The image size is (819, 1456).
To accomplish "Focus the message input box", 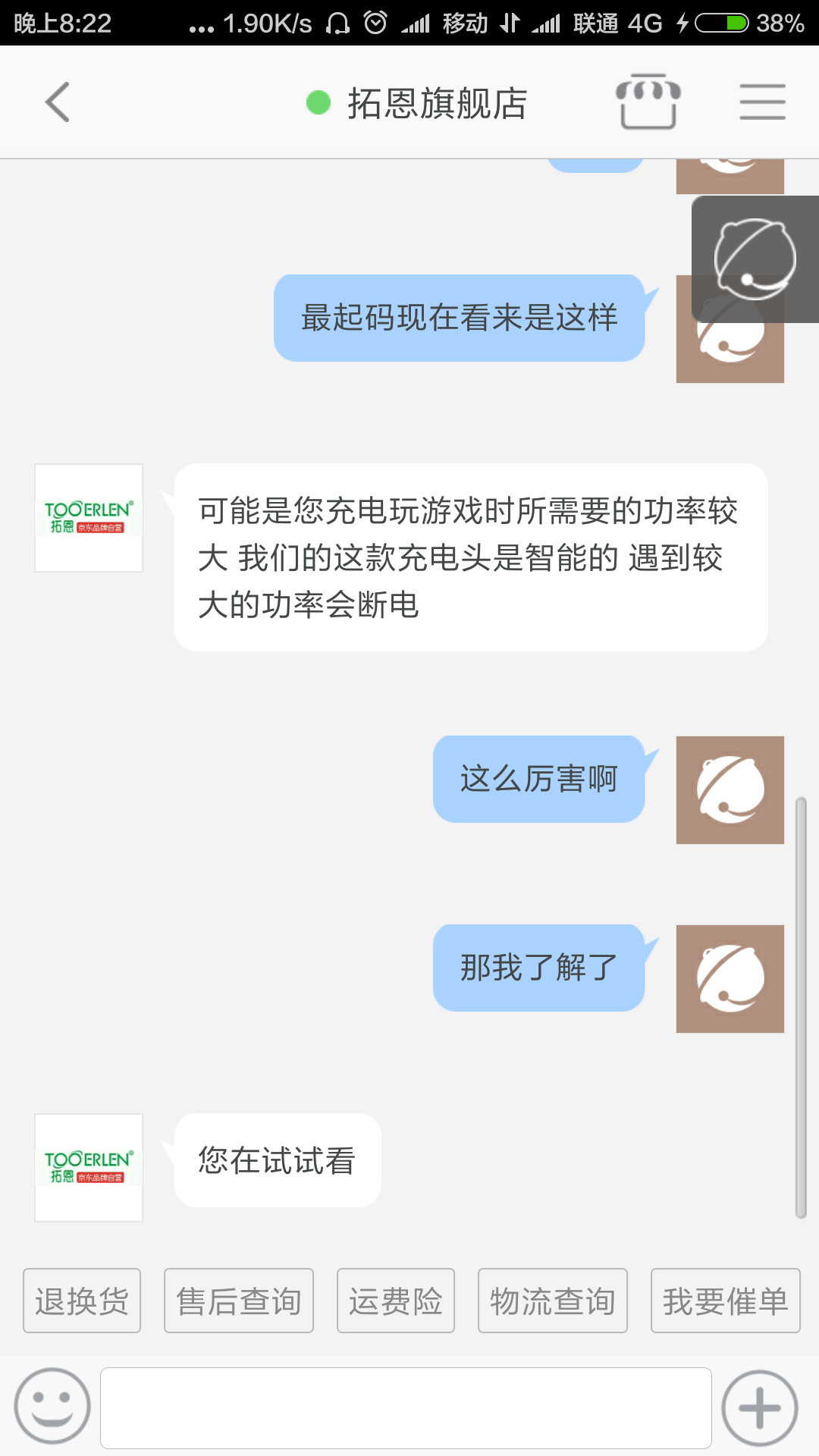I will pyautogui.click(x=406, y=1407).
